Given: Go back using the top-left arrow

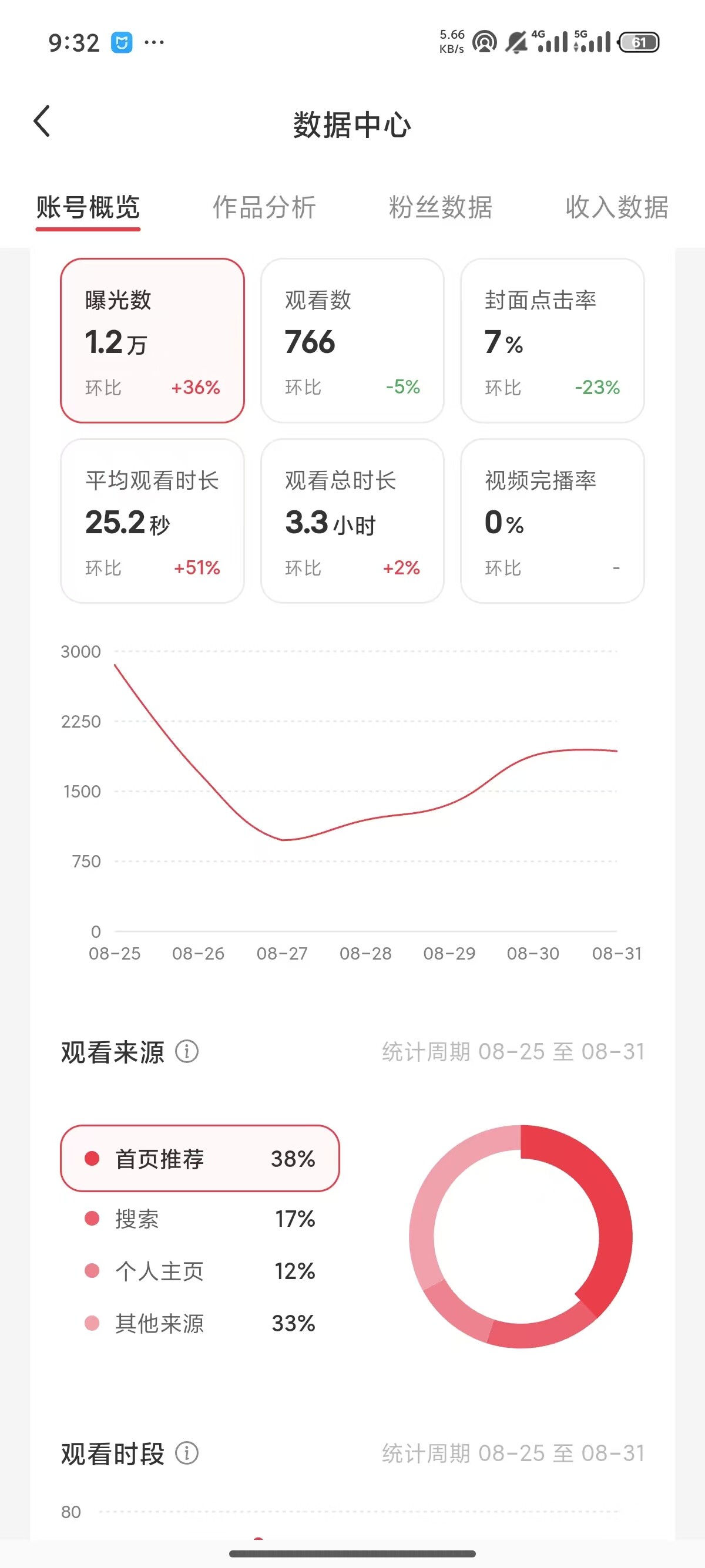Looking at the screenshot, I should pos(42,121).
